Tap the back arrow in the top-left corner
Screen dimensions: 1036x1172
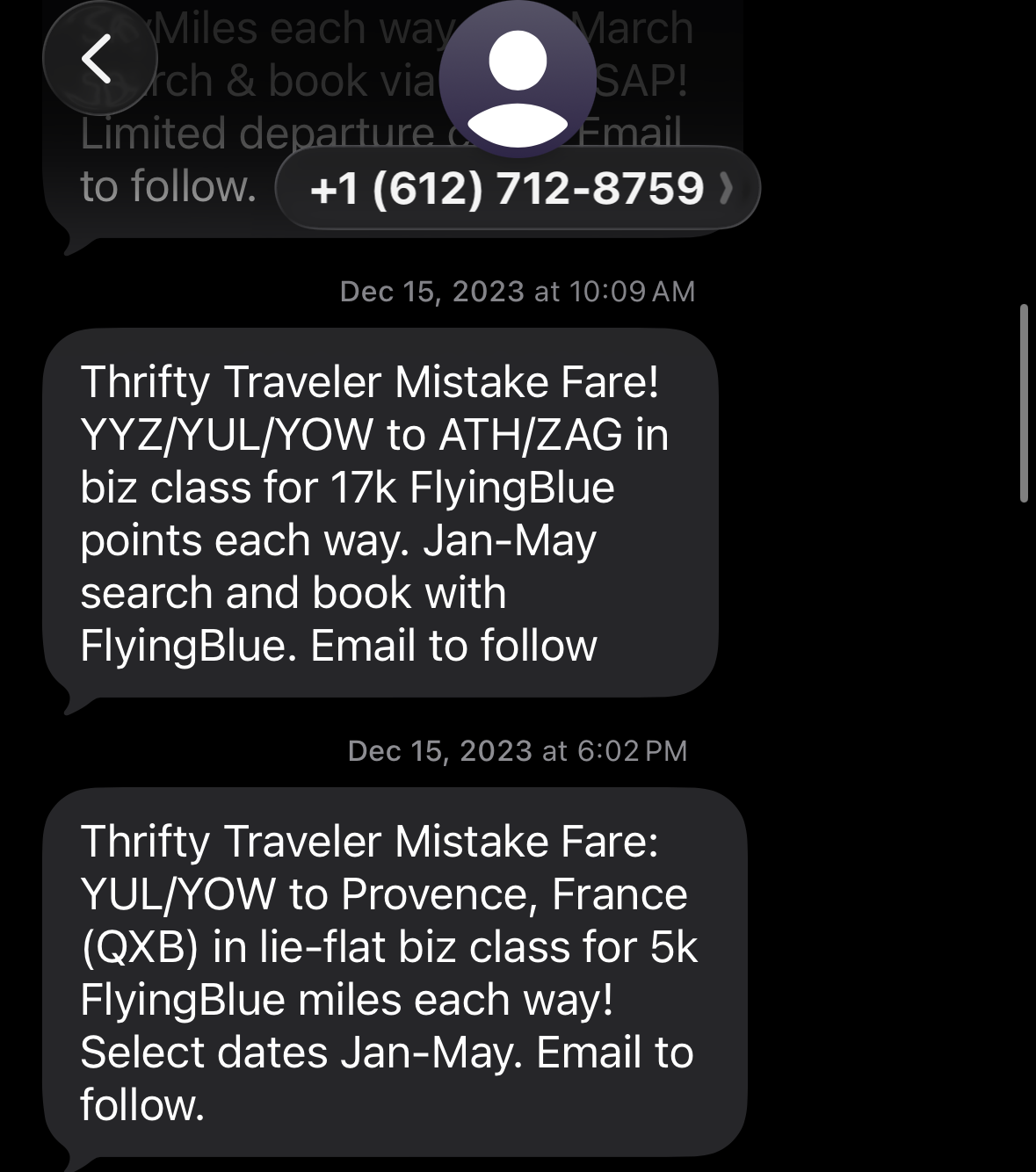99,57
